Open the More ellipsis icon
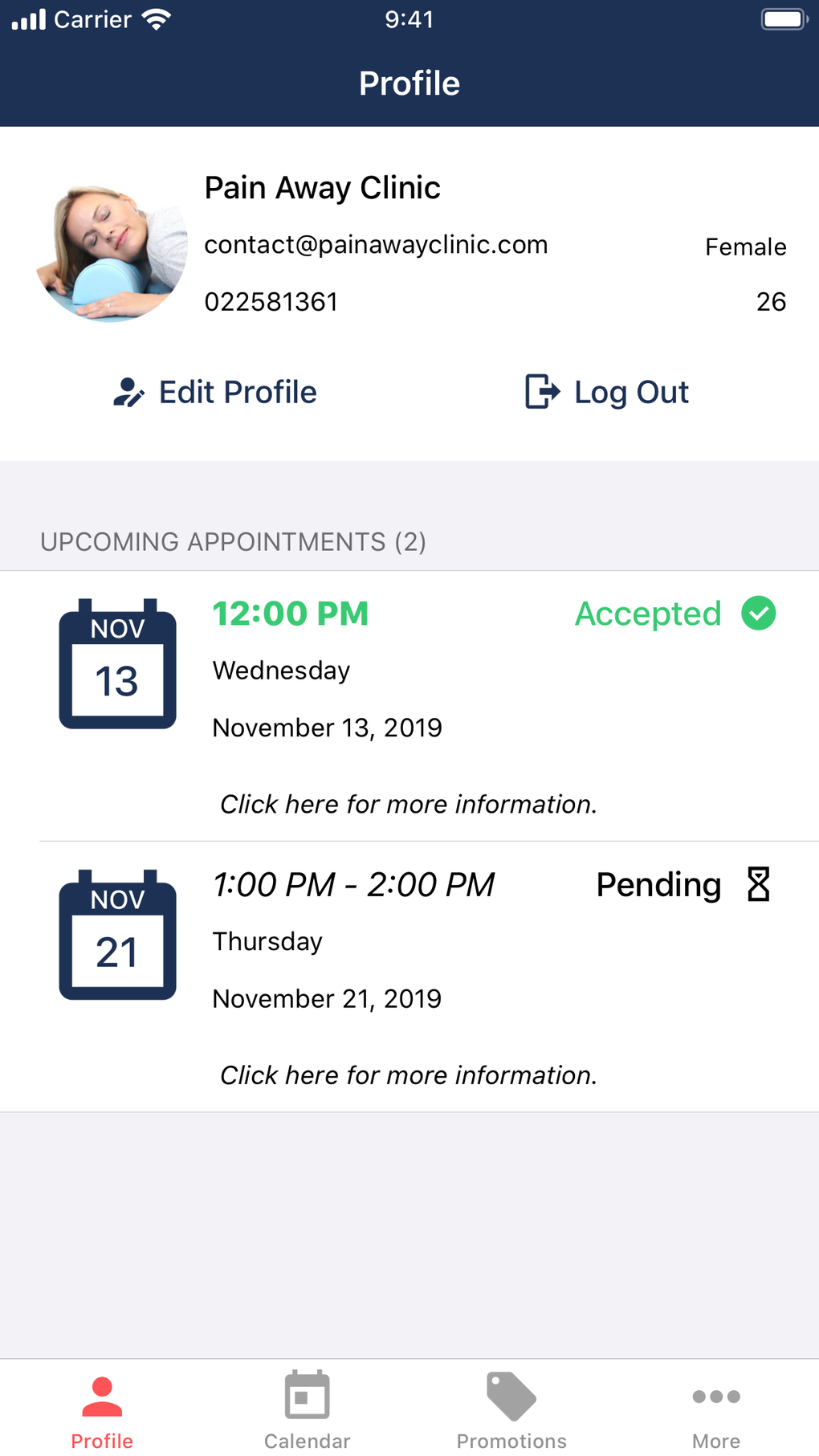819x1456 pixels. click(715, 1397)
